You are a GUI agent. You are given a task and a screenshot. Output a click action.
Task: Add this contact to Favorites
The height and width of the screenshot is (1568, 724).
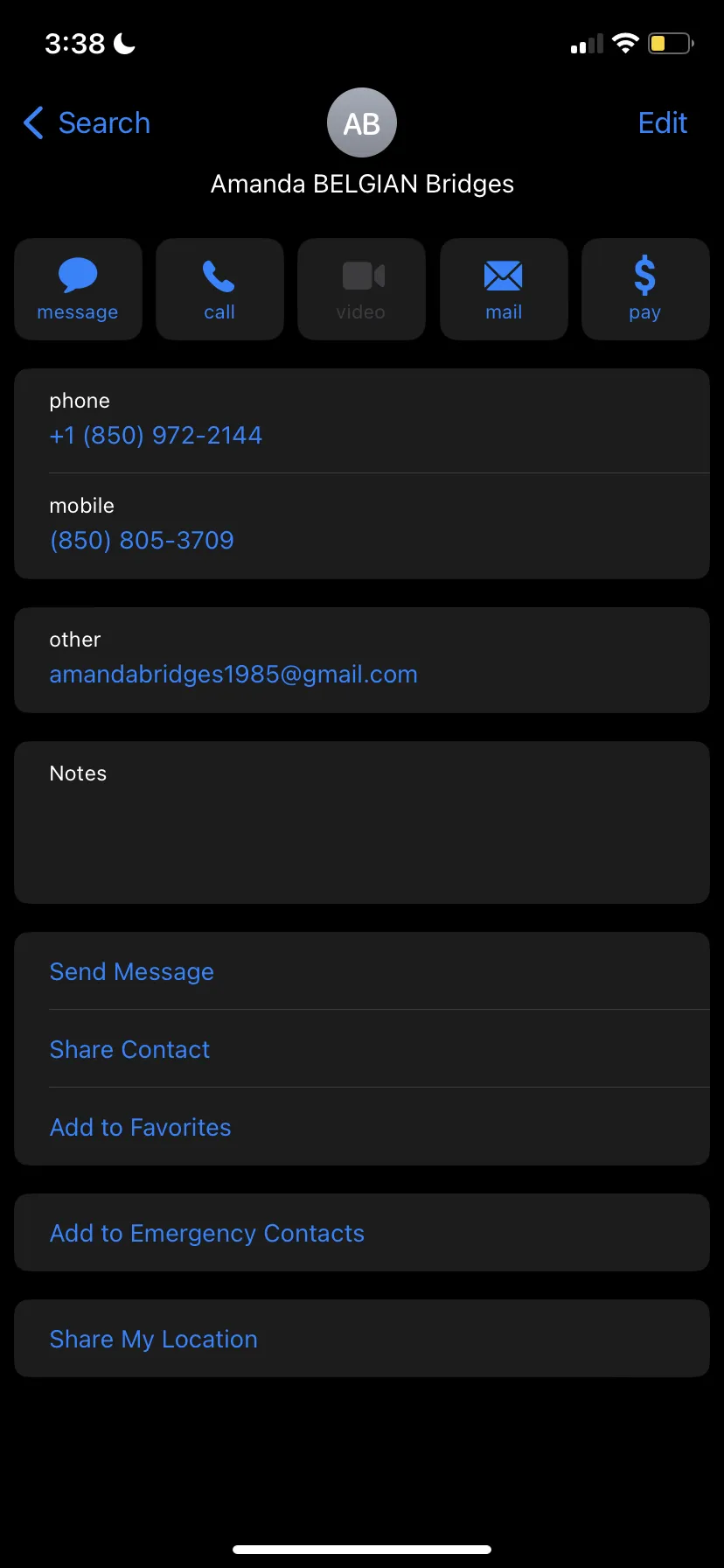[362, 1127]
